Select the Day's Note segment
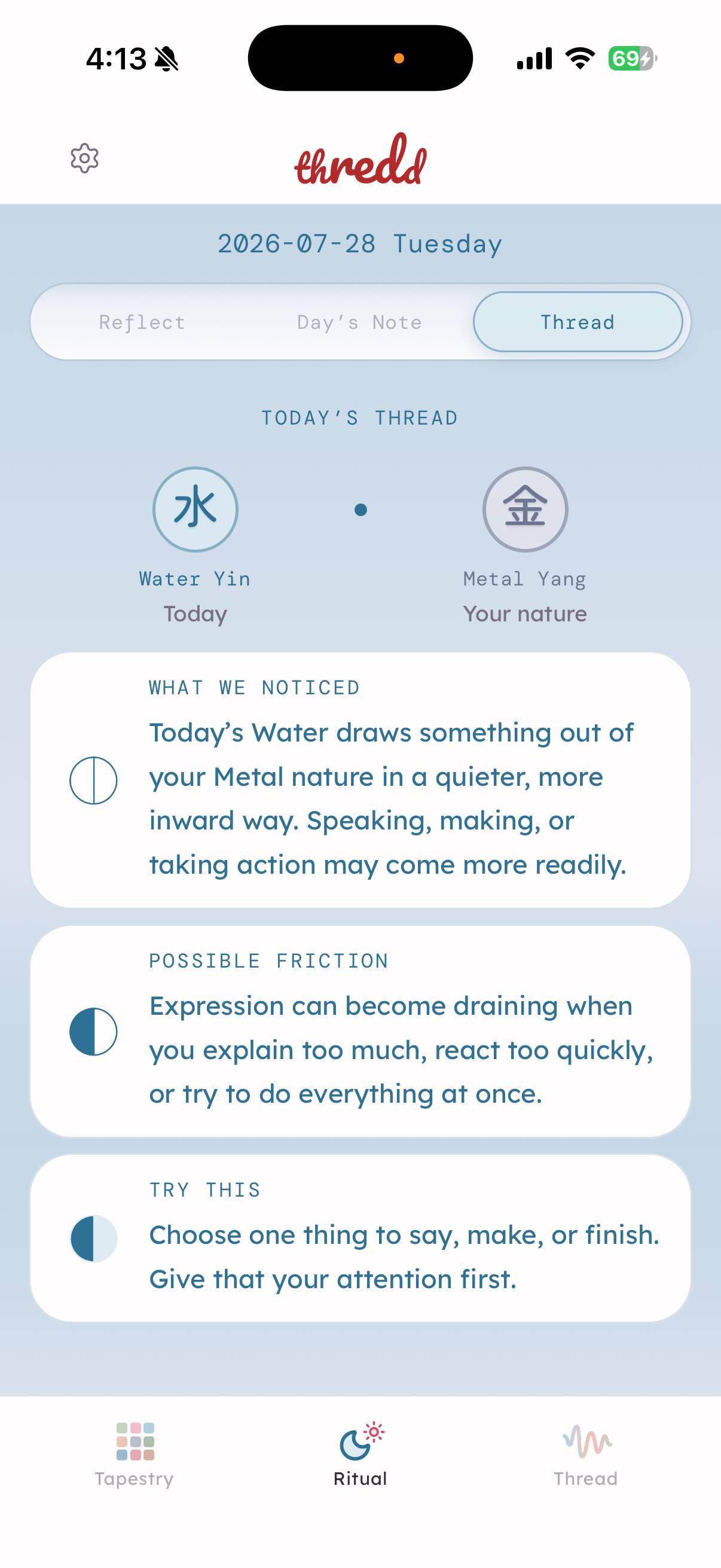Image resolution: width=721 pixels, height=1568 pixels. click(x=359, y=322)
